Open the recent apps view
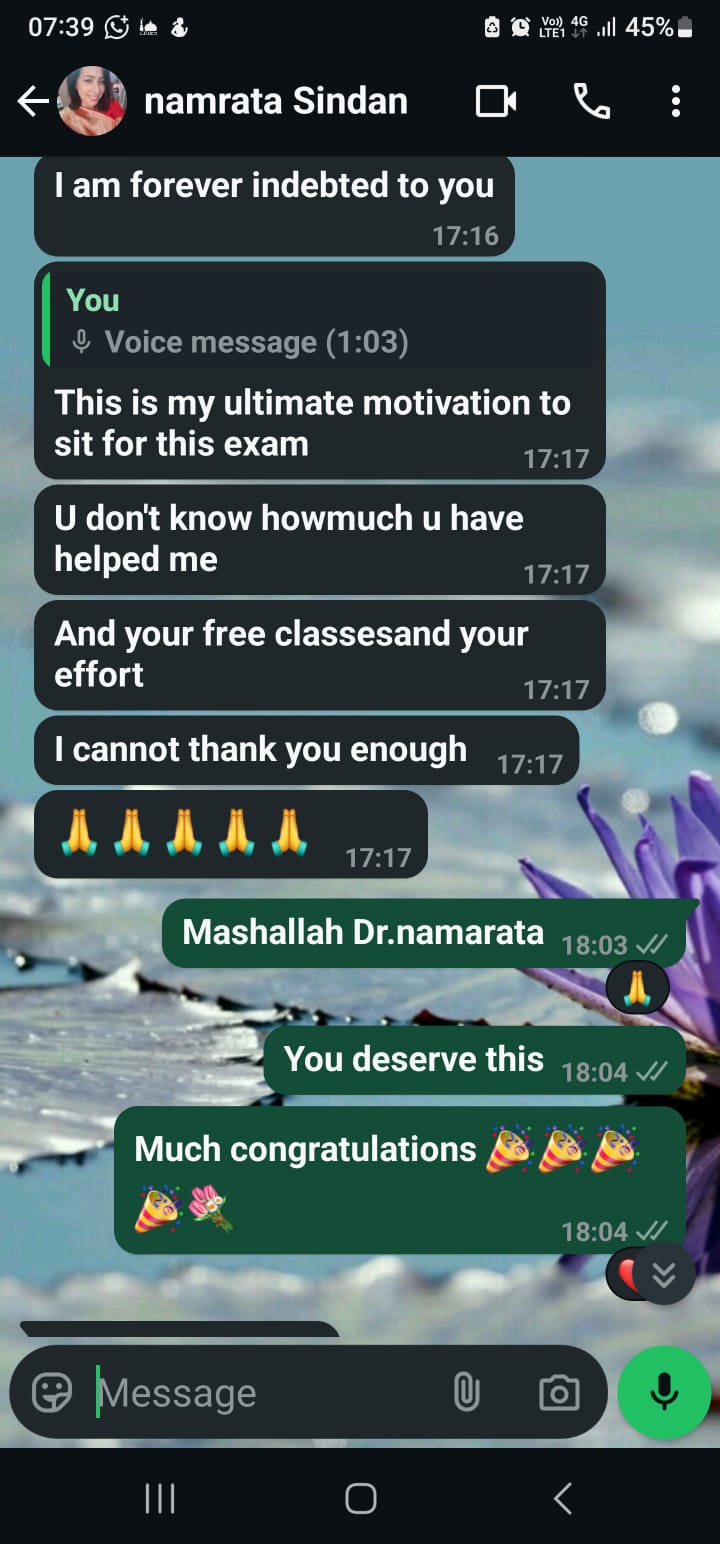The image size is (720, 1544). tap(160, 1498)
